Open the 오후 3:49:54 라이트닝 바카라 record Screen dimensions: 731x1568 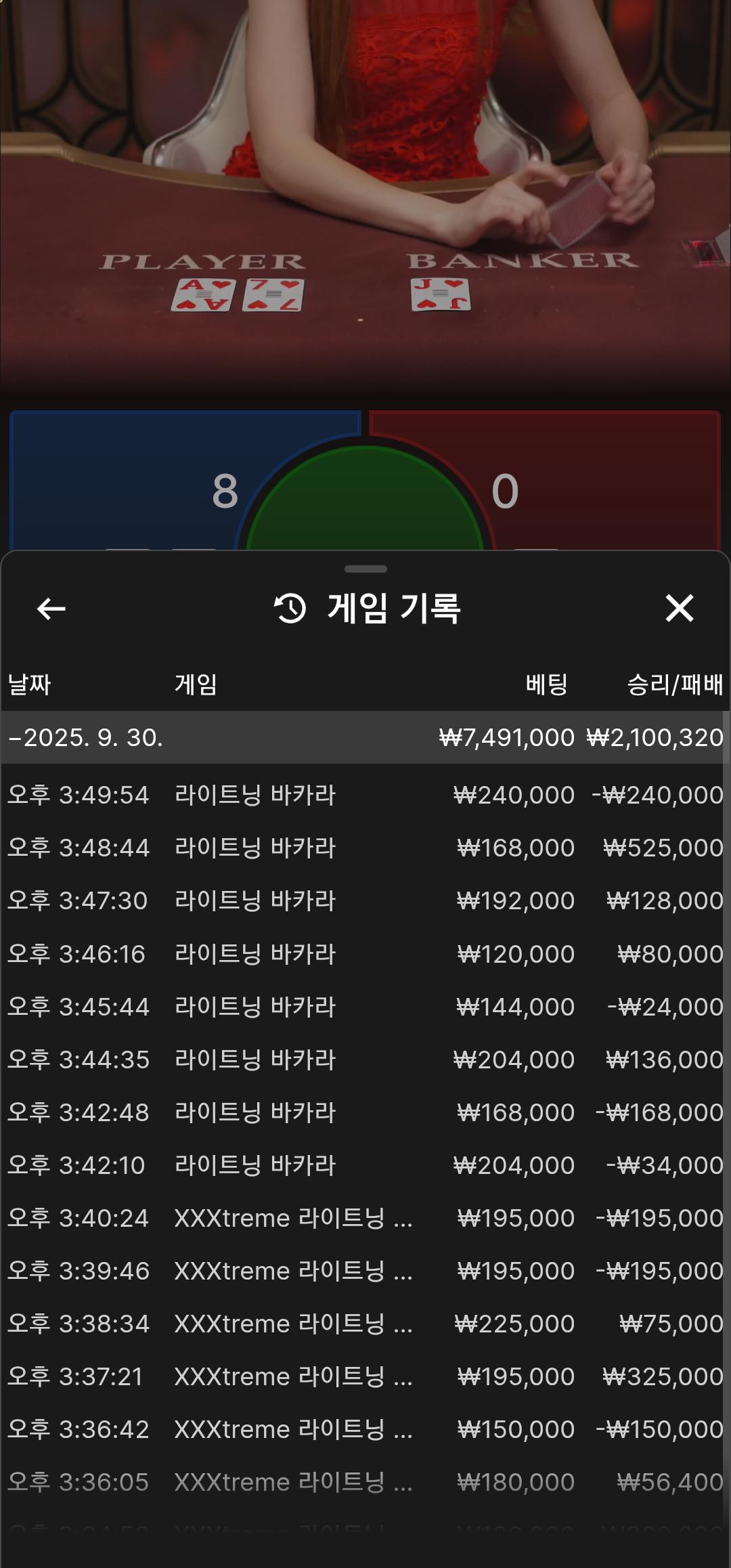click(365, 795)
